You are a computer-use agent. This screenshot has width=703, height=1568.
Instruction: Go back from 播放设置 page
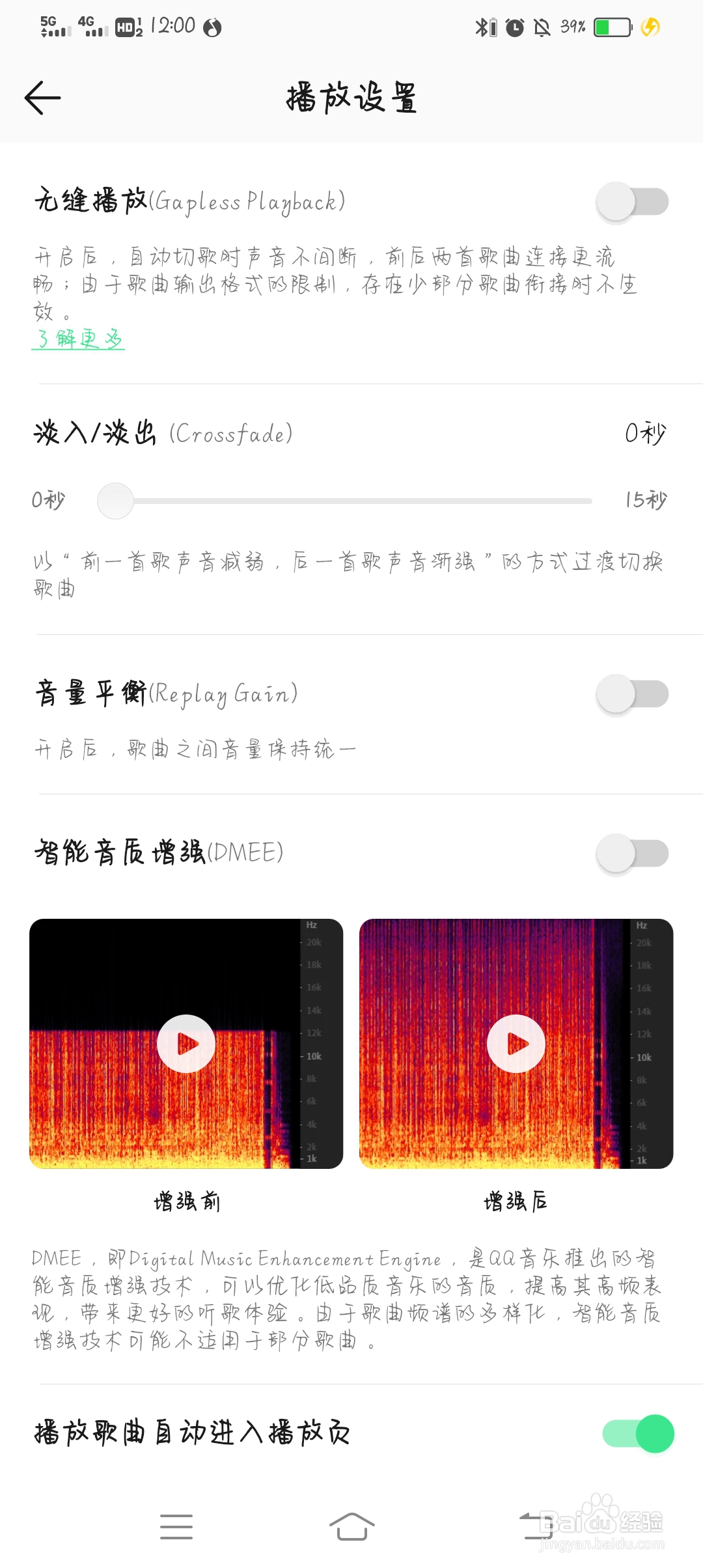coord(43,98)
